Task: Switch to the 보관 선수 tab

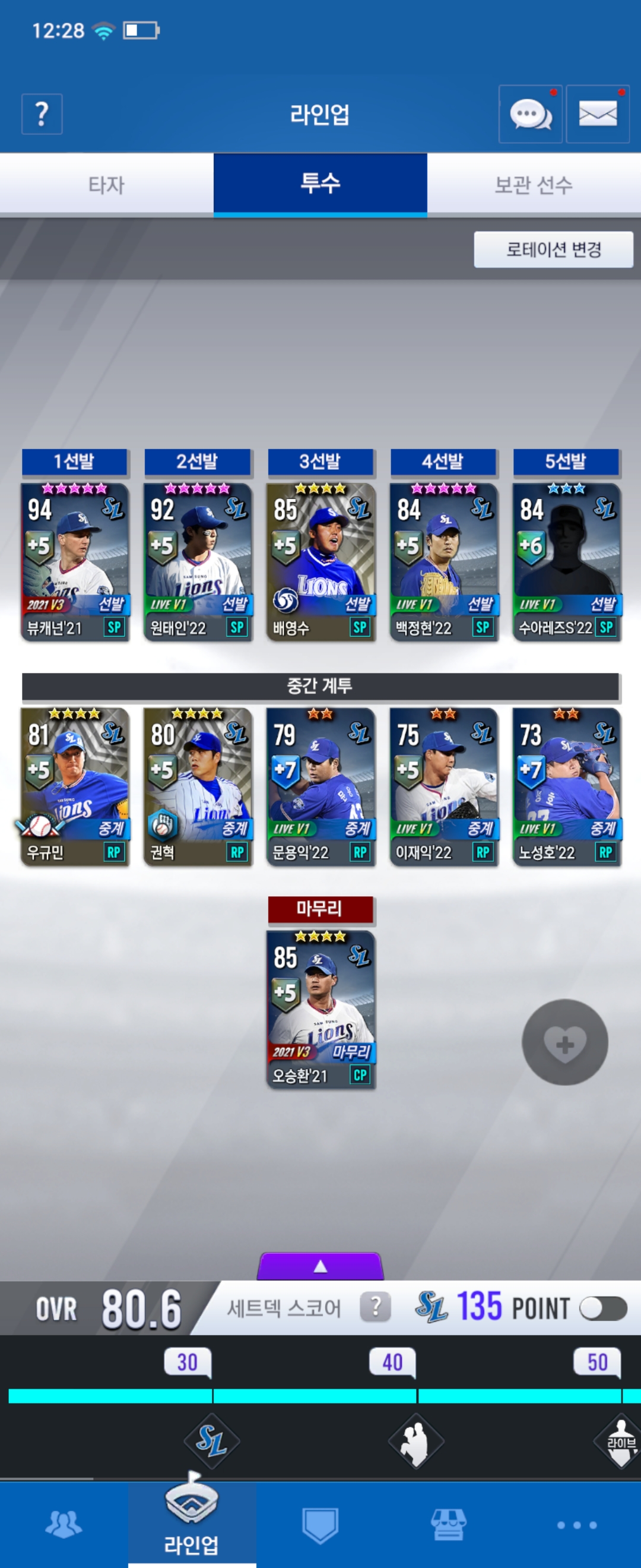Action: tap(534, 185)
